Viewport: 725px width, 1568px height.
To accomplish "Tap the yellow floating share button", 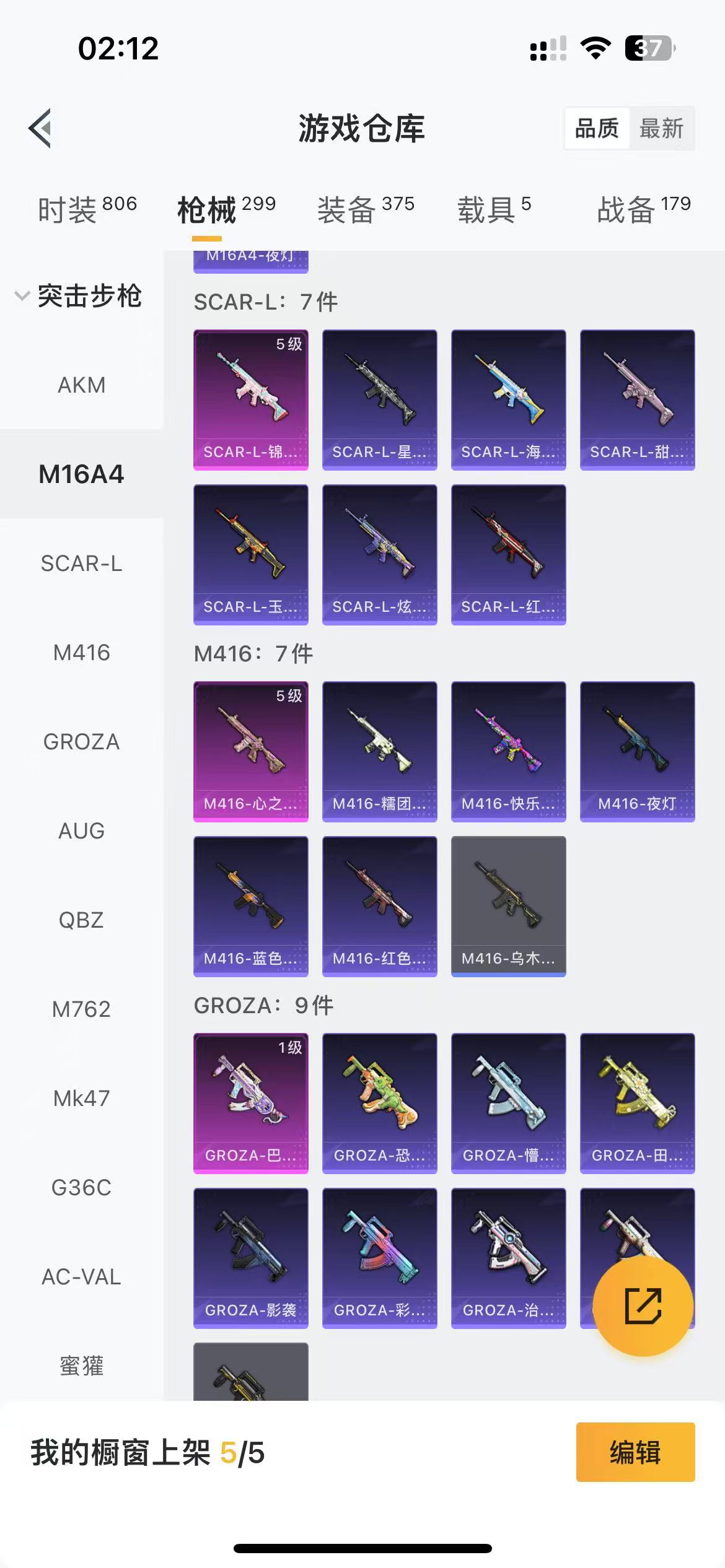I will (643, 1306).
